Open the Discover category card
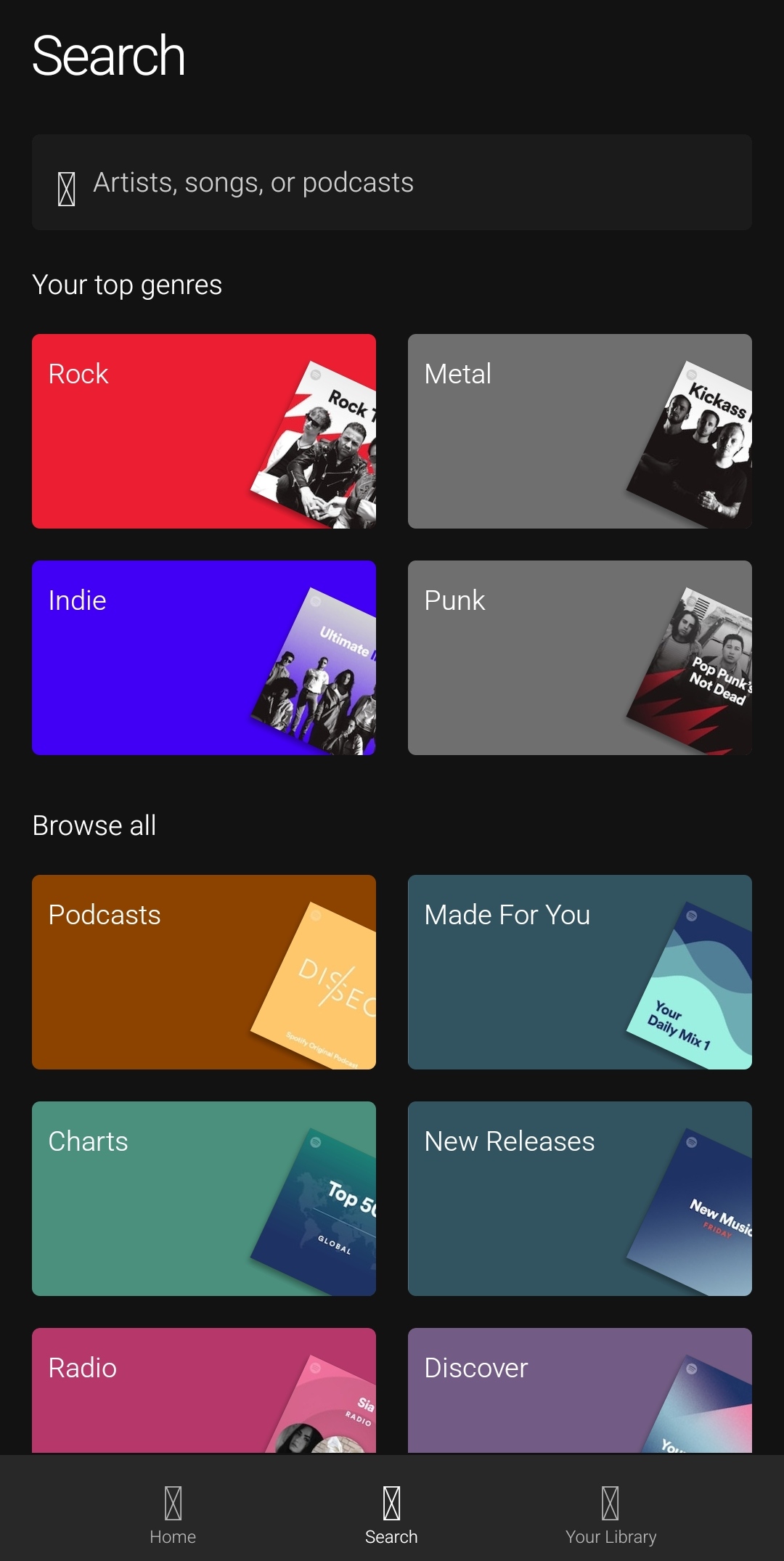Viewport: 784px width, 1561px height. pos(580,1390)
